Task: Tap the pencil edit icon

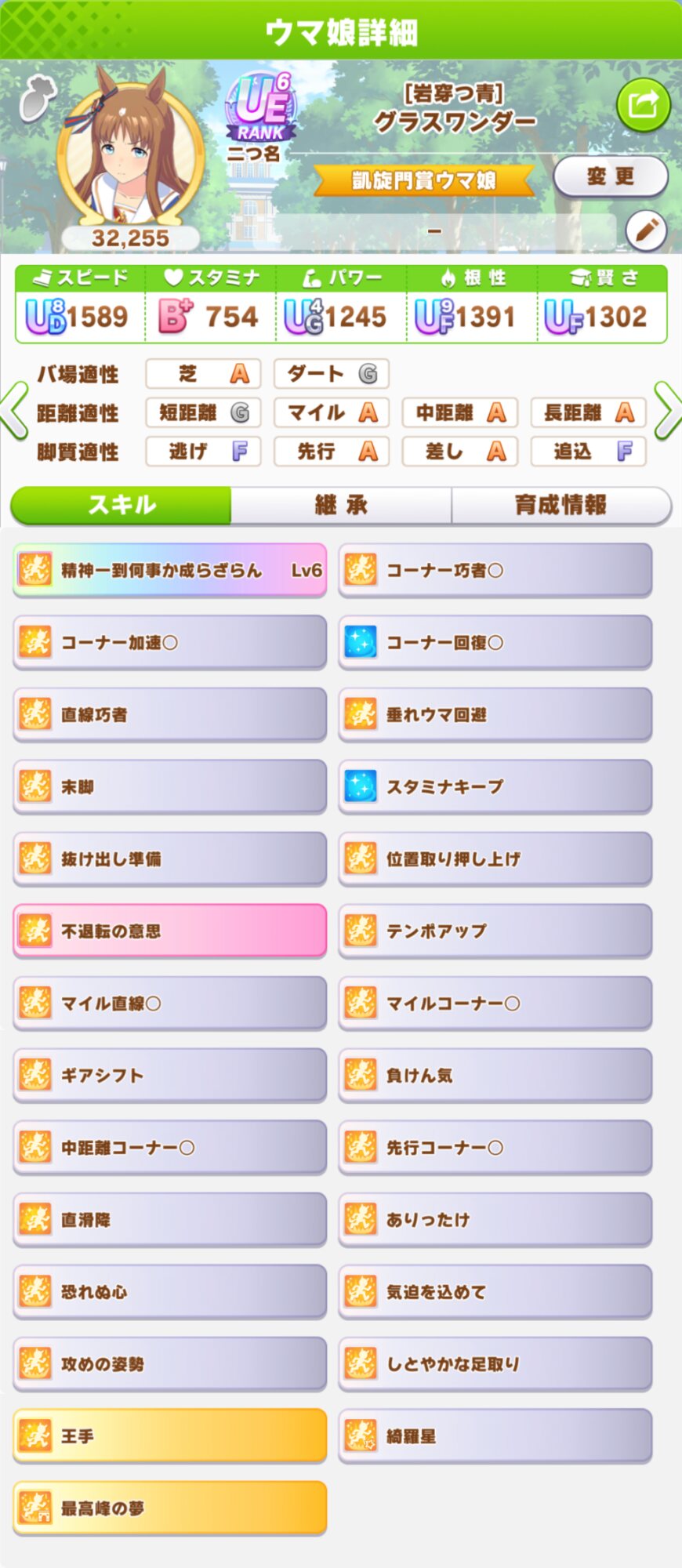Action: pyautogui.click(x=646, y=230)
